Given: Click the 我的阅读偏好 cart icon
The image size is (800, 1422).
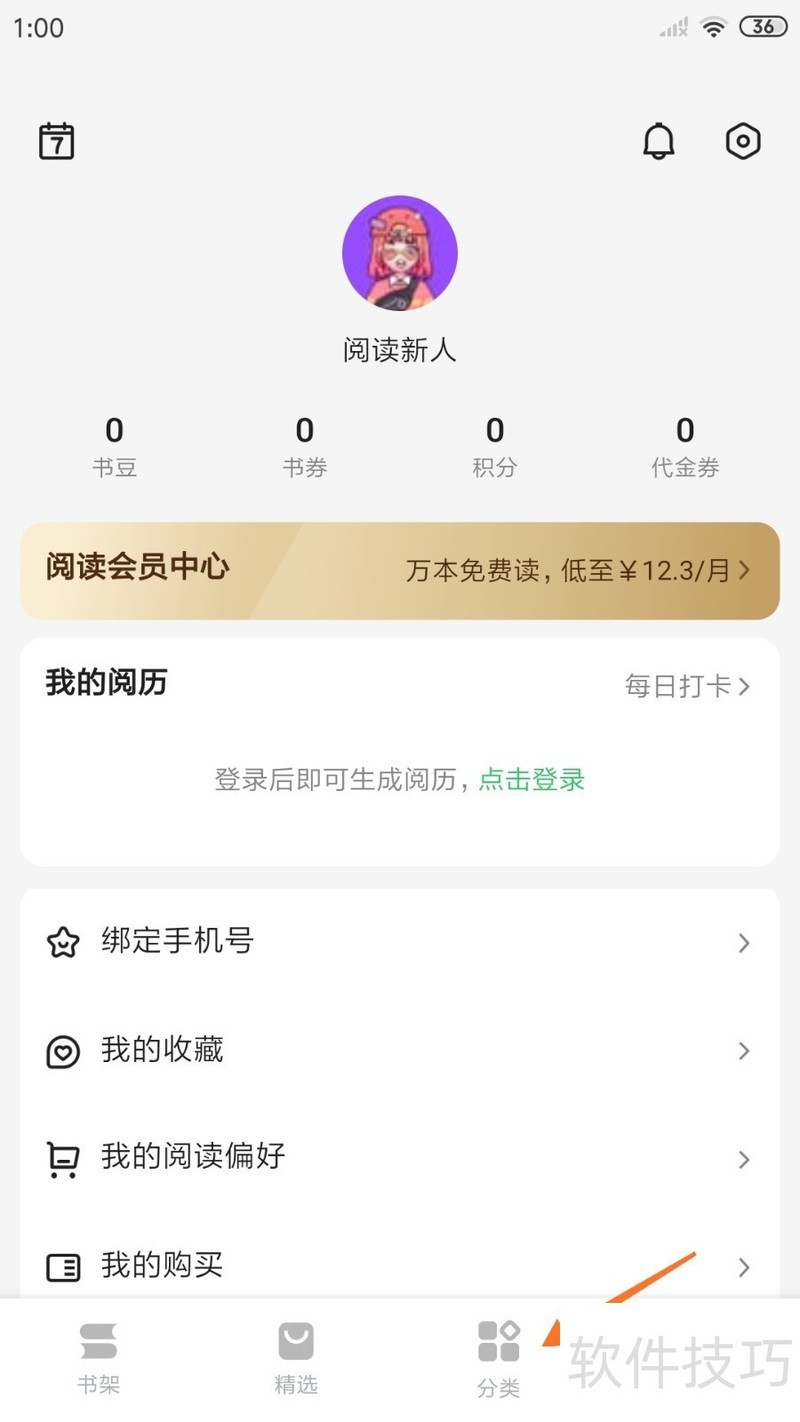Looking at the screenshot, I should pos(63,1158).
